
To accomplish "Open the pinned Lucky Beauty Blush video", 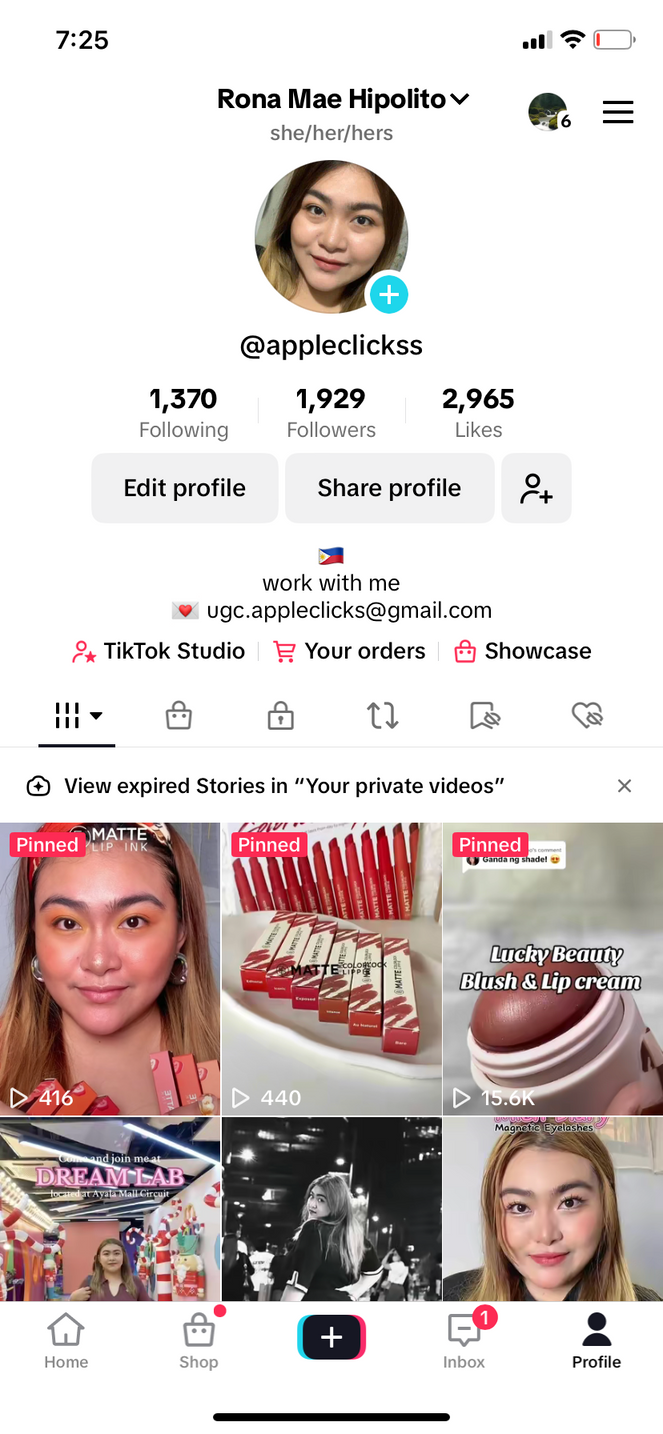I will click(553, 968).
